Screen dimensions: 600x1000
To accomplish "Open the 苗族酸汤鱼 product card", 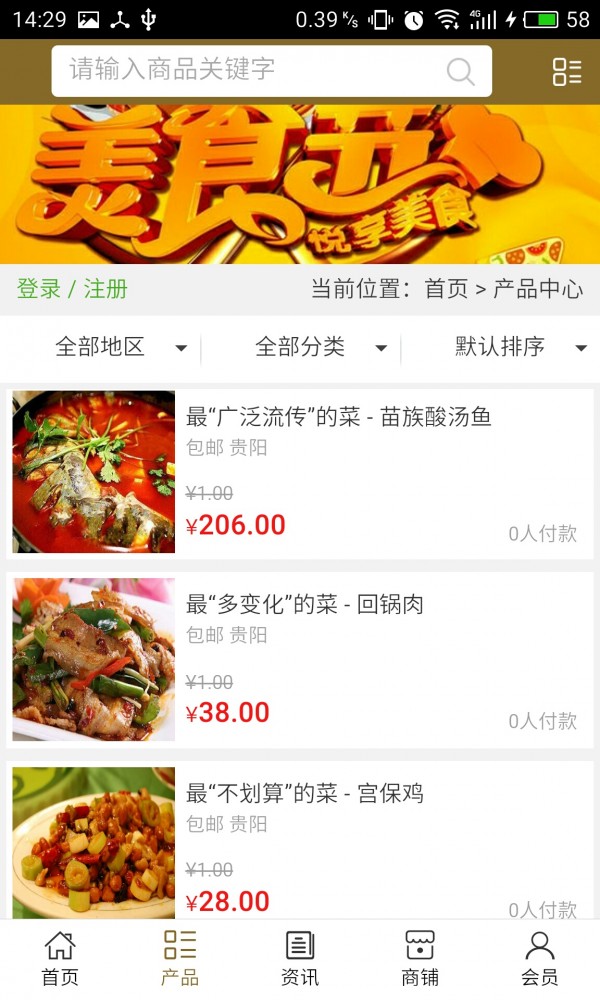I will [x=300, y=472].
